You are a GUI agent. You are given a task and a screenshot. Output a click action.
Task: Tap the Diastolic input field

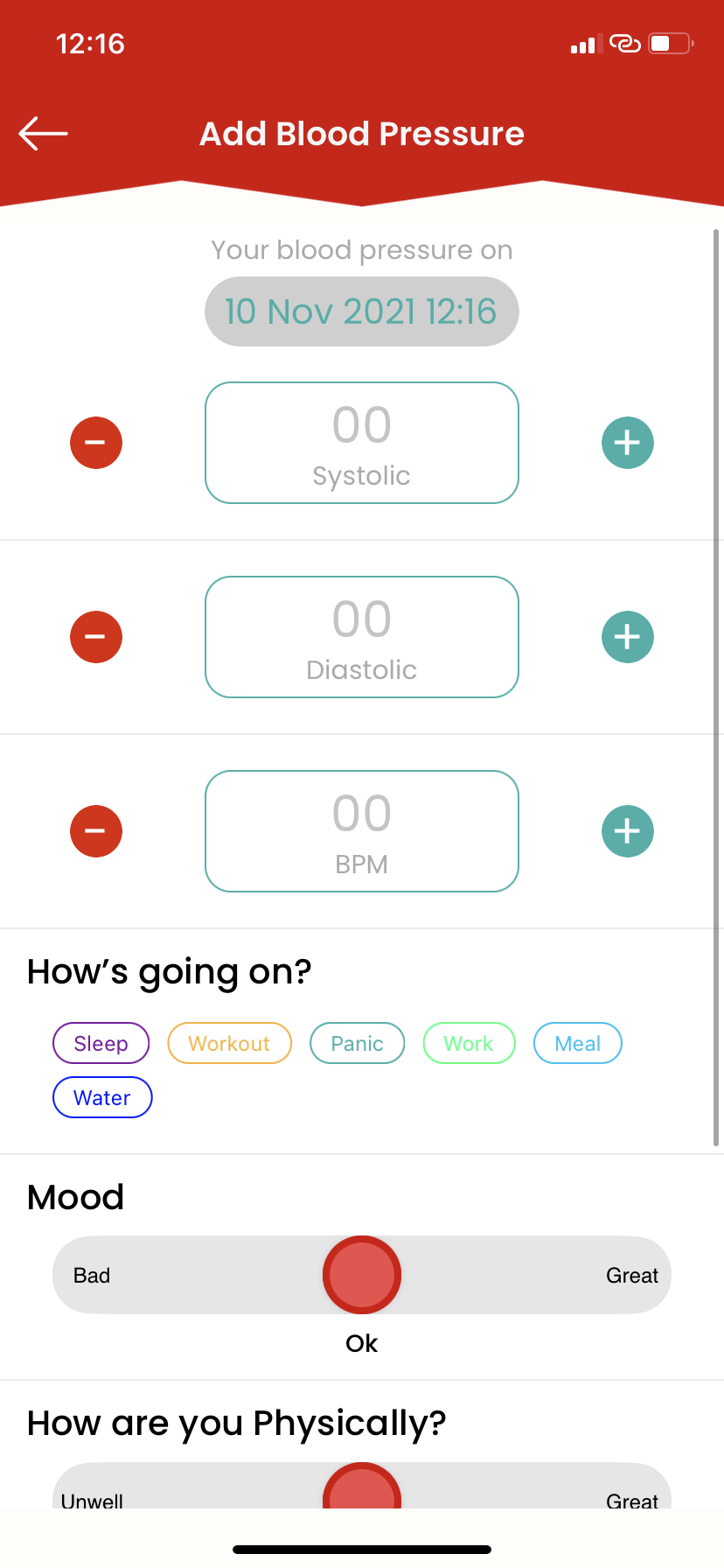tap(362, 637)
